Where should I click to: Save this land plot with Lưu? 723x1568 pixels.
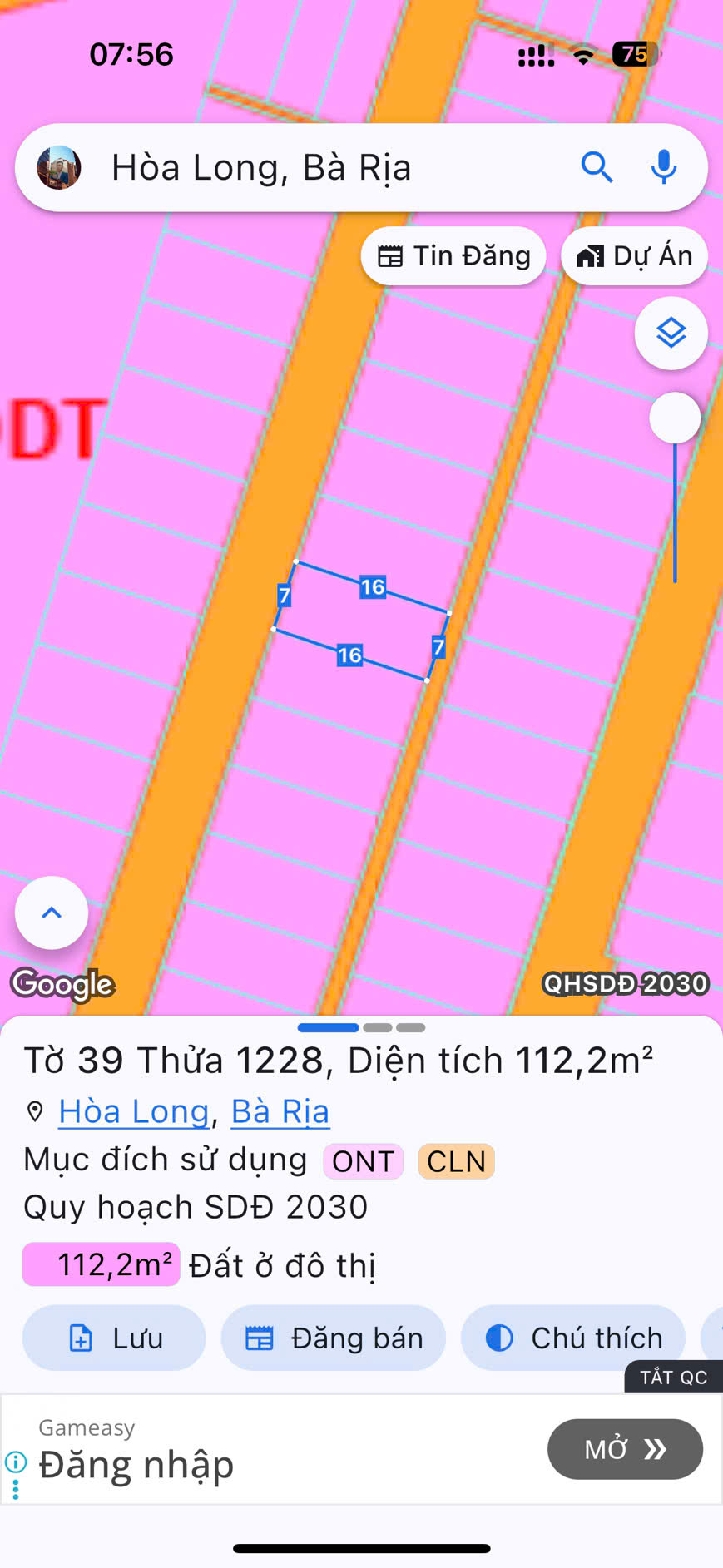pyautogui.click(x=114, y=1338)
